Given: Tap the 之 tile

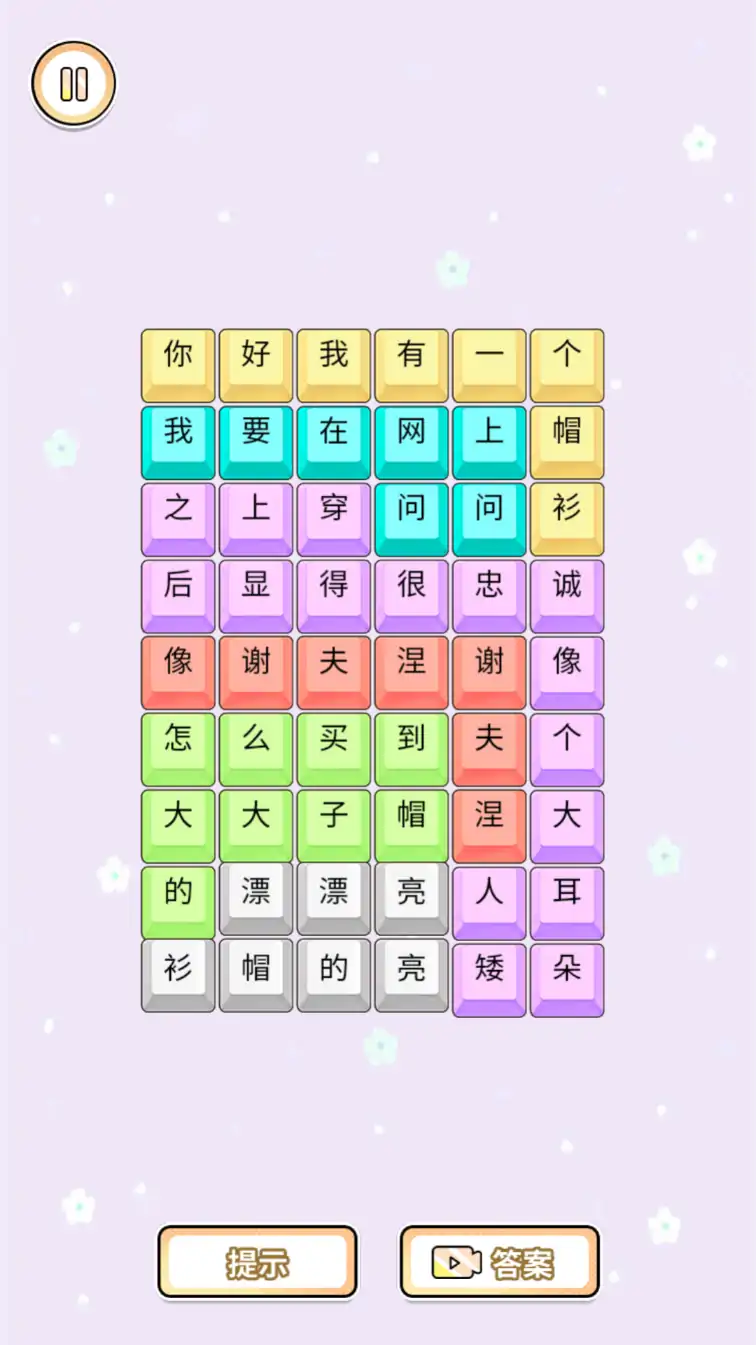Looking at the screenshot, I should coord(178,520).
